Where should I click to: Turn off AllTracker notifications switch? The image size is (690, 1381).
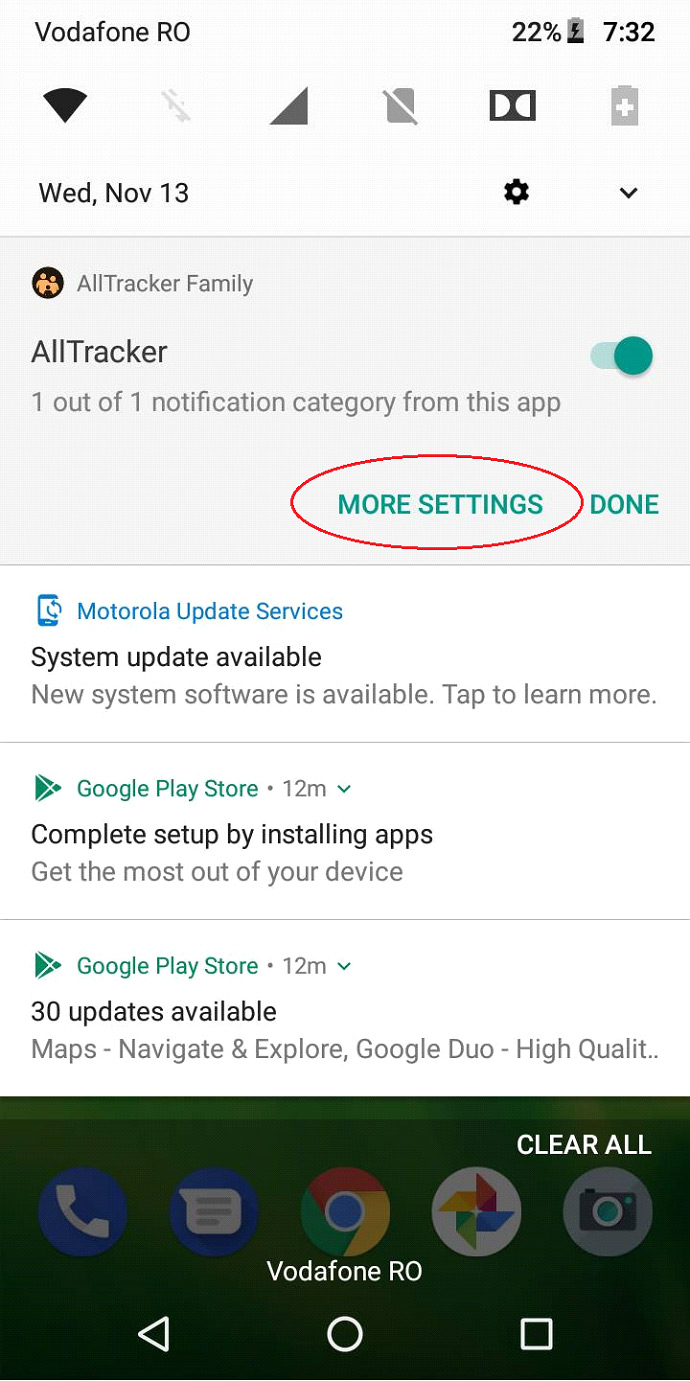pos(622,356)
